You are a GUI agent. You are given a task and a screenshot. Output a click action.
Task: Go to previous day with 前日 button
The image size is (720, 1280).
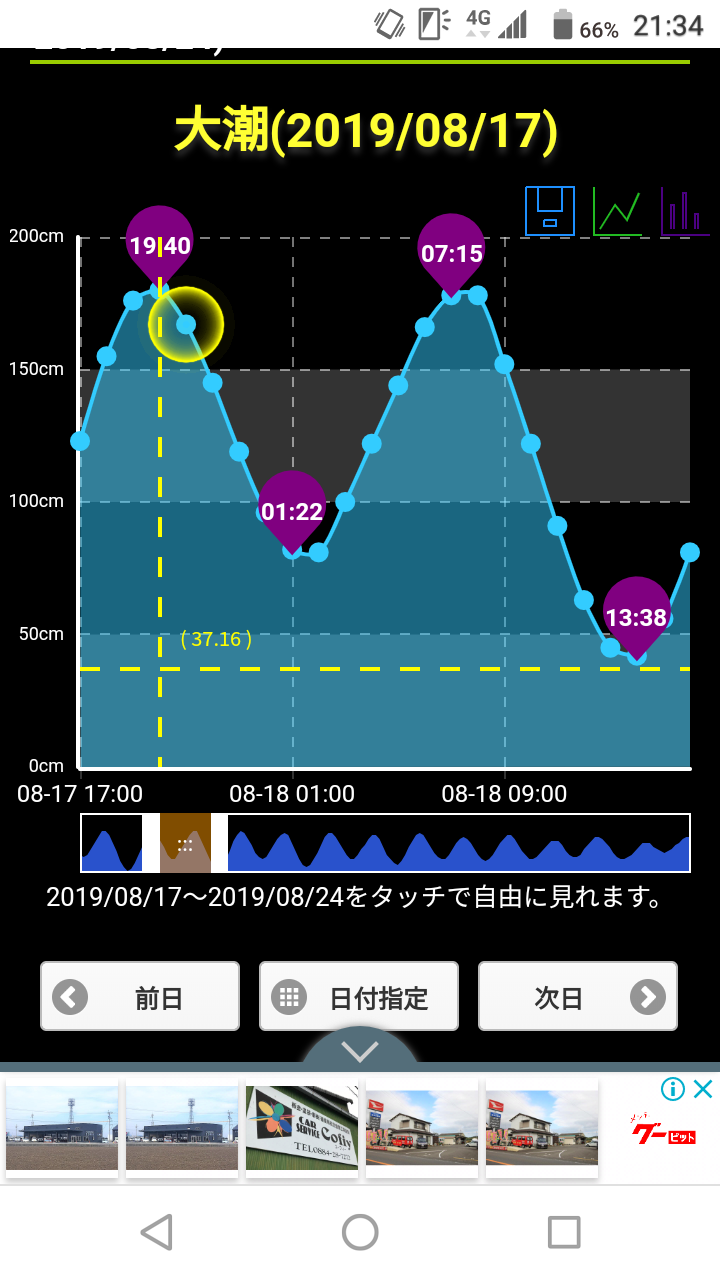[140, 996]
